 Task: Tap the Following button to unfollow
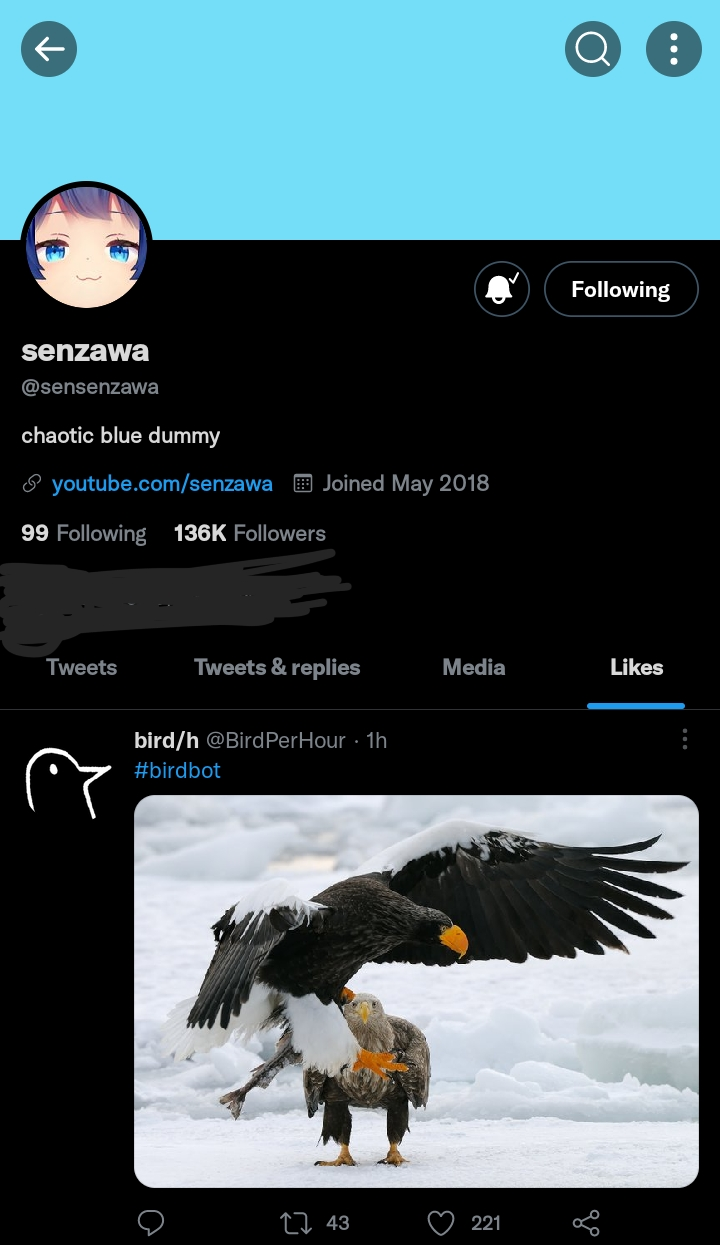tap(621, 289)
